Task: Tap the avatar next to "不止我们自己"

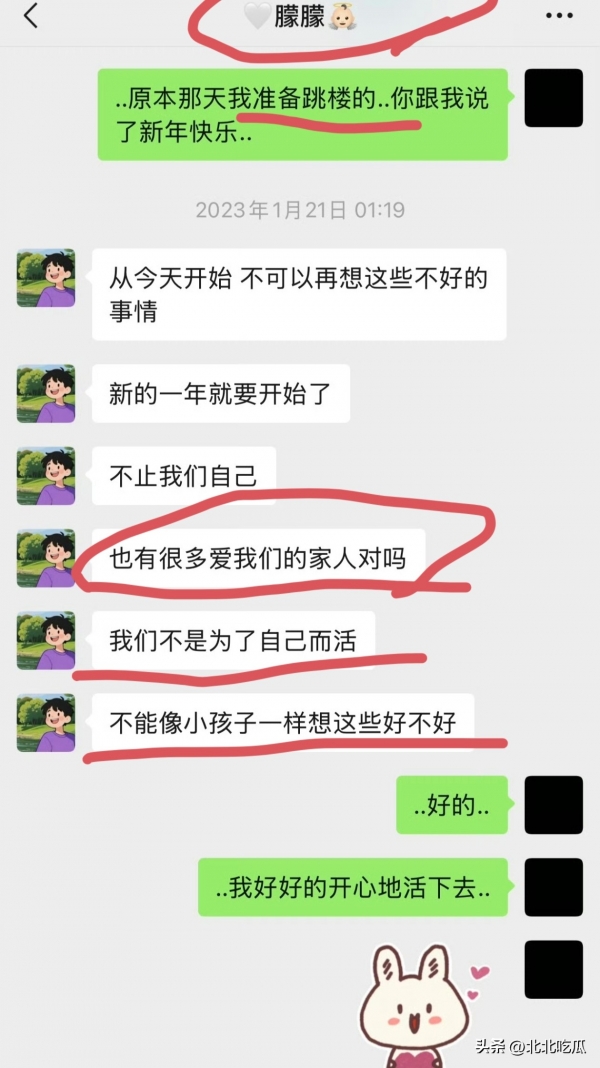Action: click(46, 475)
